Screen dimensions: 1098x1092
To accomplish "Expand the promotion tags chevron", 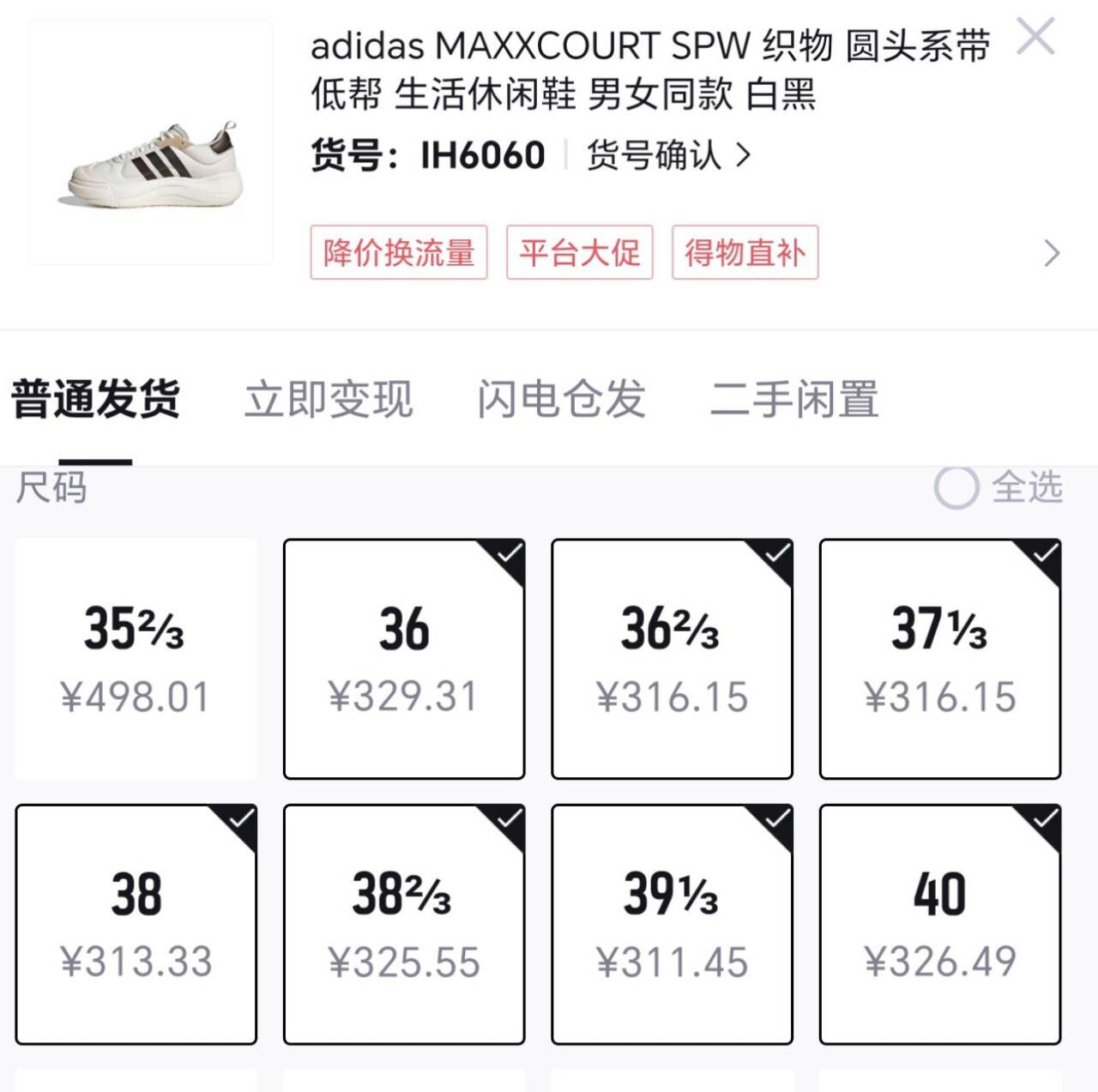I will point(1052,253).
